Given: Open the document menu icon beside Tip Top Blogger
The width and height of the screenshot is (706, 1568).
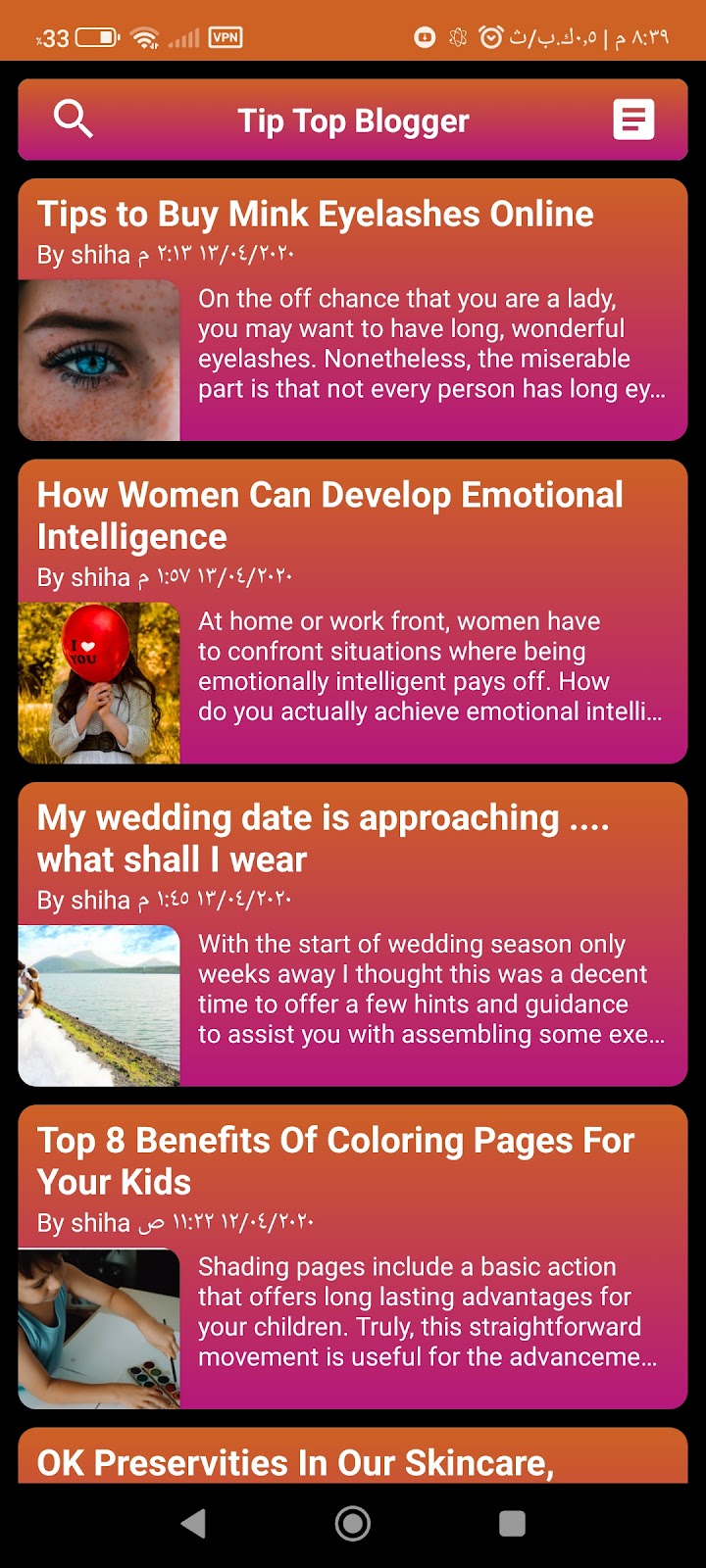Looking at the screenshot, I should [633, 120].
